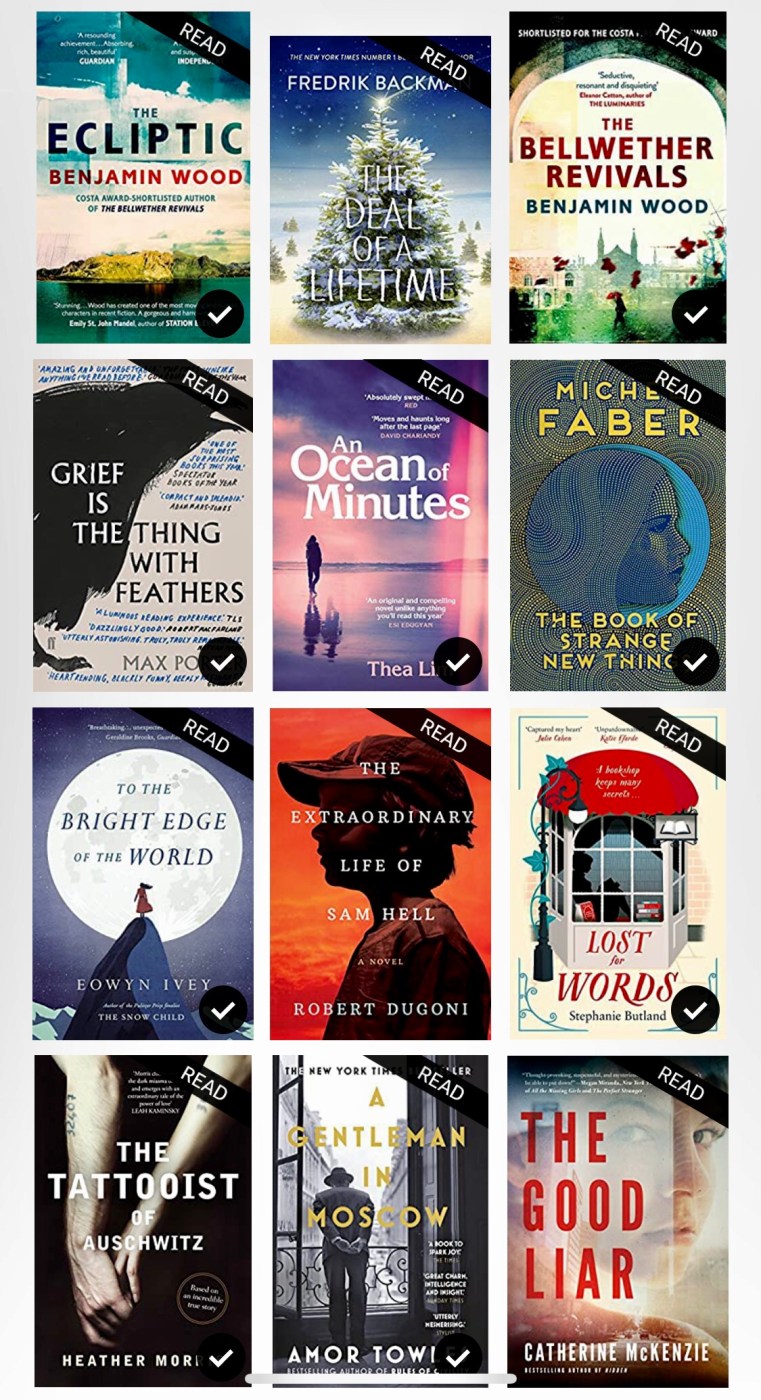Open Grief Is the Thing with Feathers
The width and height of the screenshot is (761, 1400).
pyautogui.click(x=143, y=525)
